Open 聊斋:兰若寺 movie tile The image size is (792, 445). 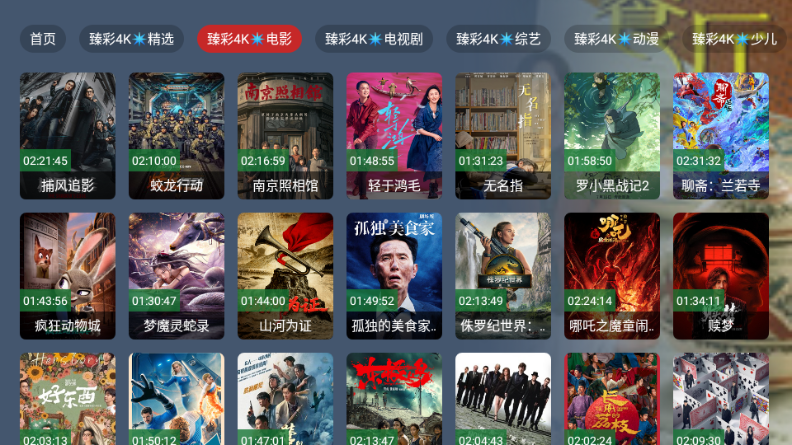pos(721,135)
